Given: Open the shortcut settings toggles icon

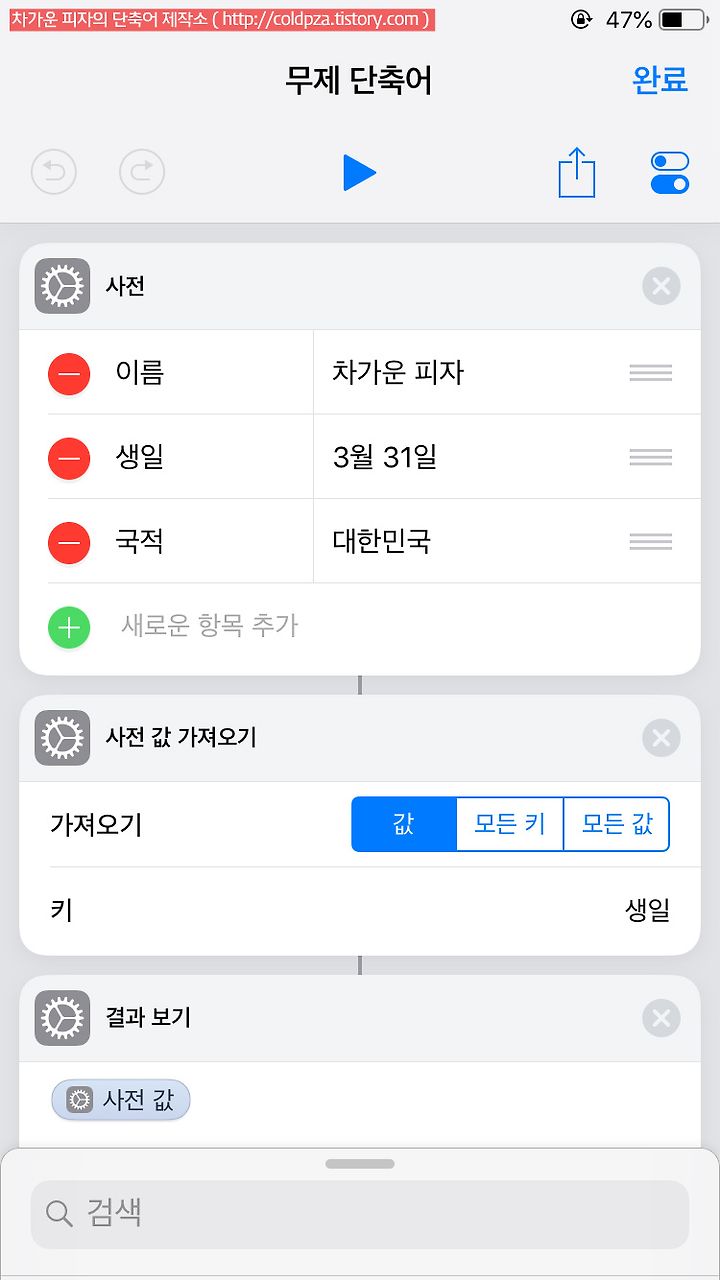Looking at the screenshot, I should [669, 172].
